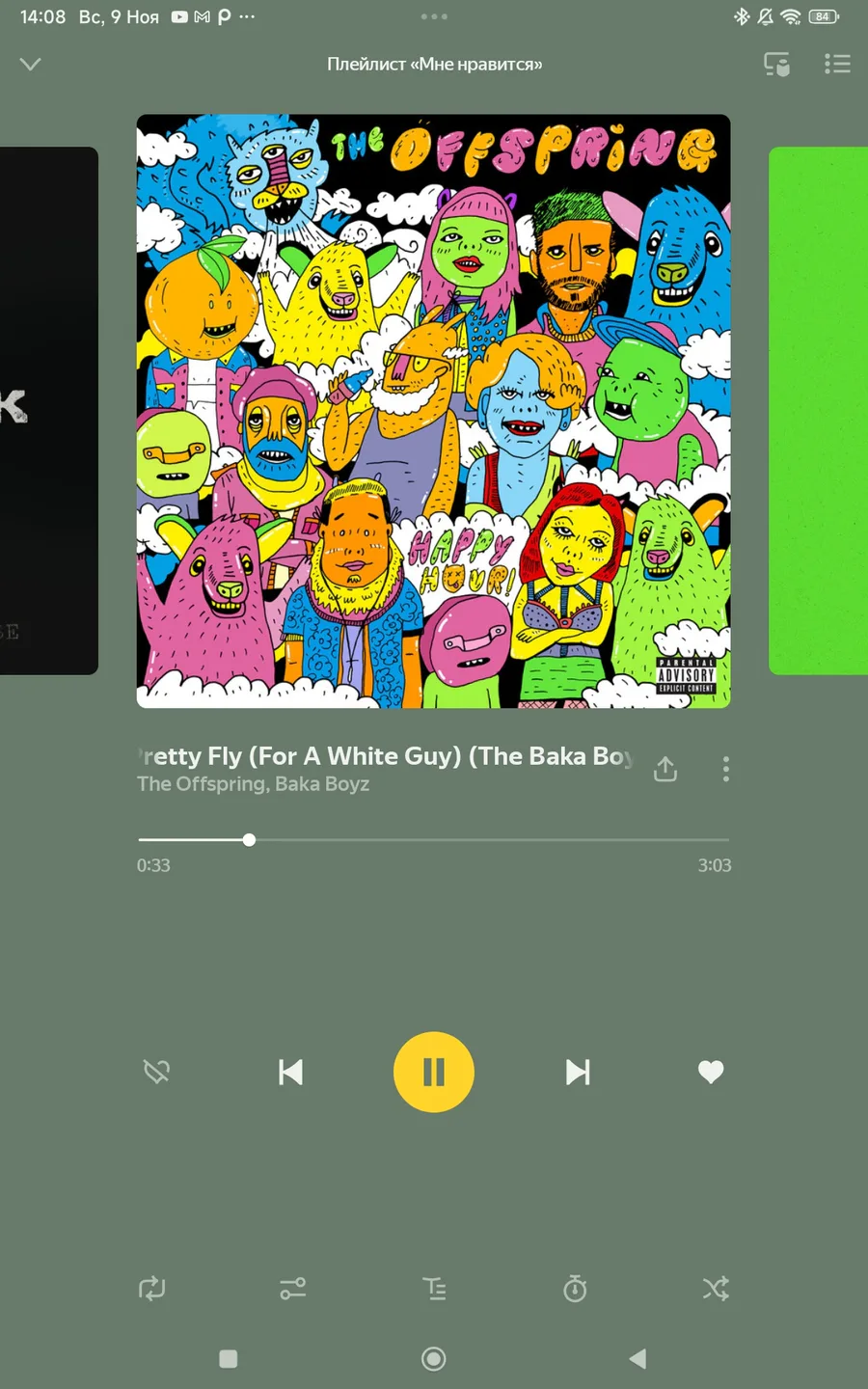Viewport: 868px width, 1389px height.
Task: Open track options three-dot menu
Action: (x=726, y=769)
